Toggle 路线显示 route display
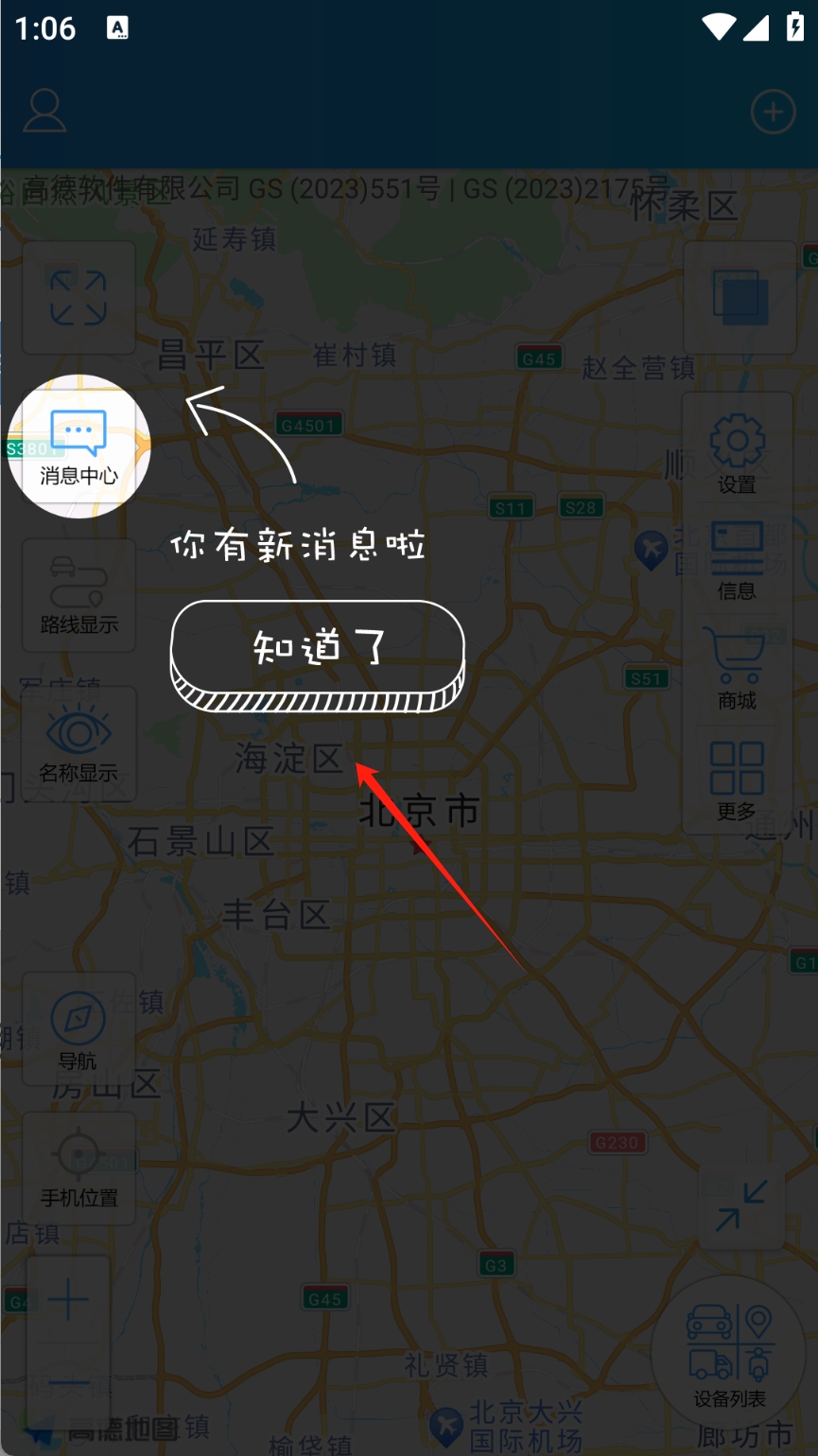The width and height of the screenshot is (818, 1456). pyautogui.click(x=78, y=596)
